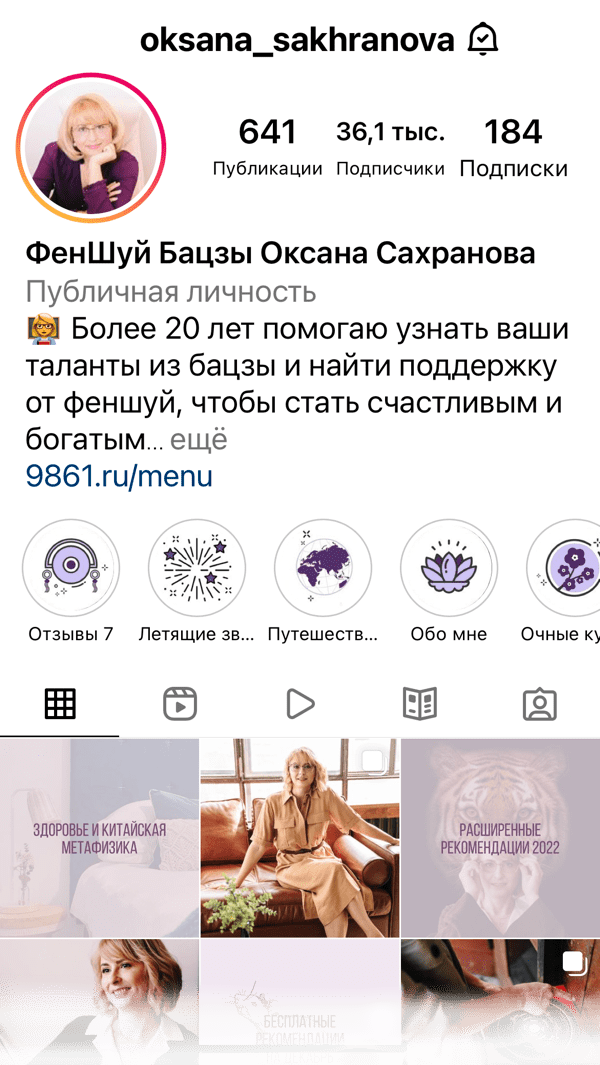
Task: Open the post of woman on leather sofa
Action: tap(300, 837)
